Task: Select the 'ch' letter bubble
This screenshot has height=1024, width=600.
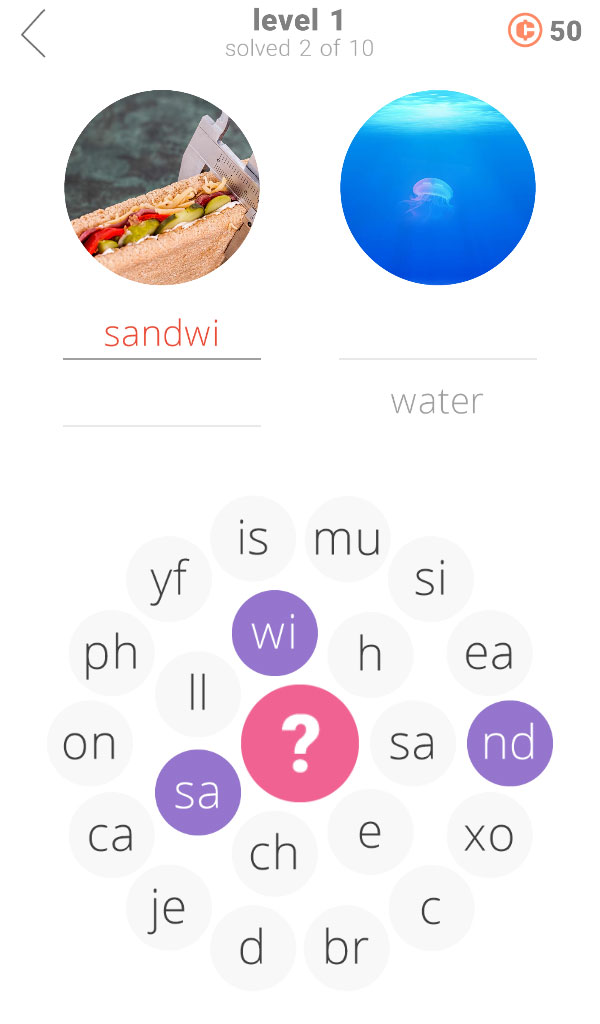Action: (274, 854)
